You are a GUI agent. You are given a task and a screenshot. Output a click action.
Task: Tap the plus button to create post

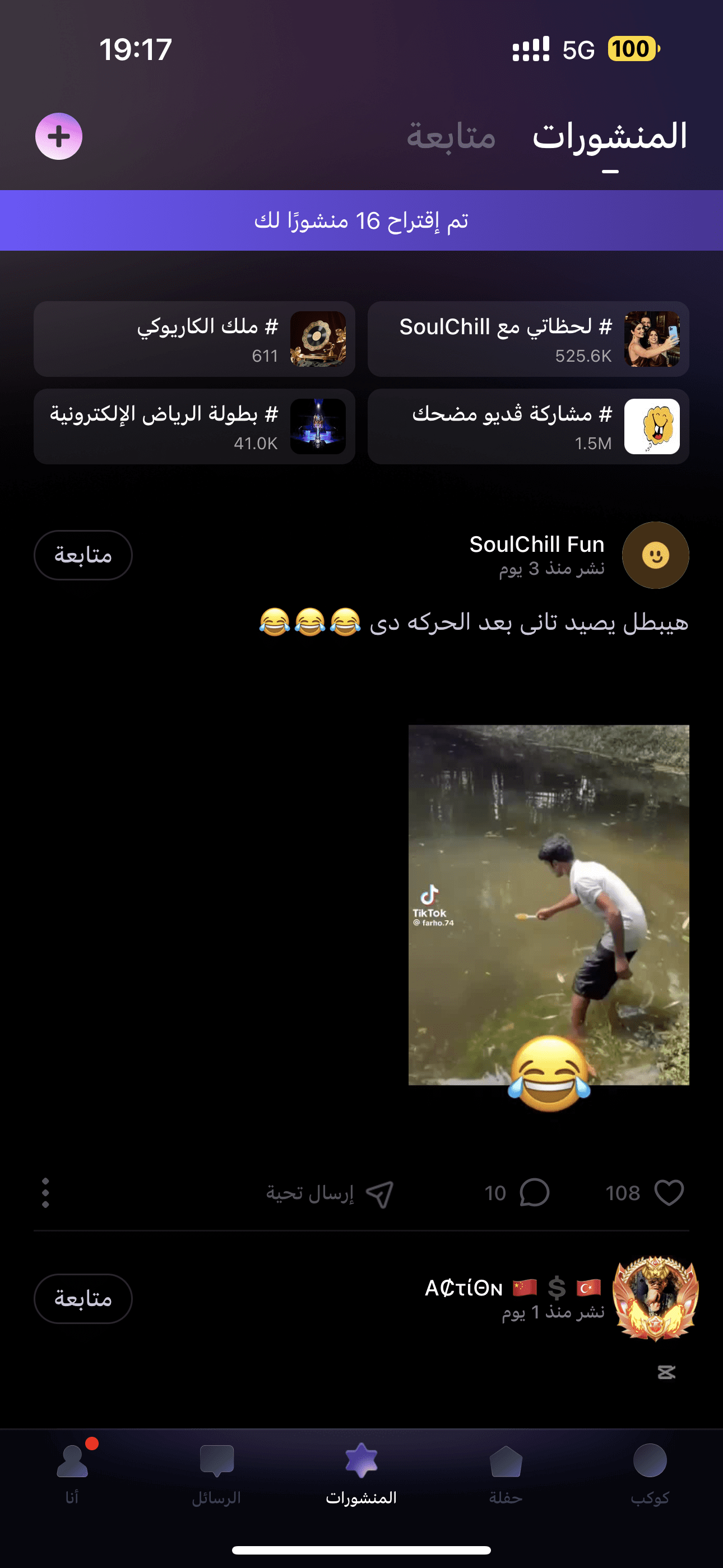pos(59,136)
